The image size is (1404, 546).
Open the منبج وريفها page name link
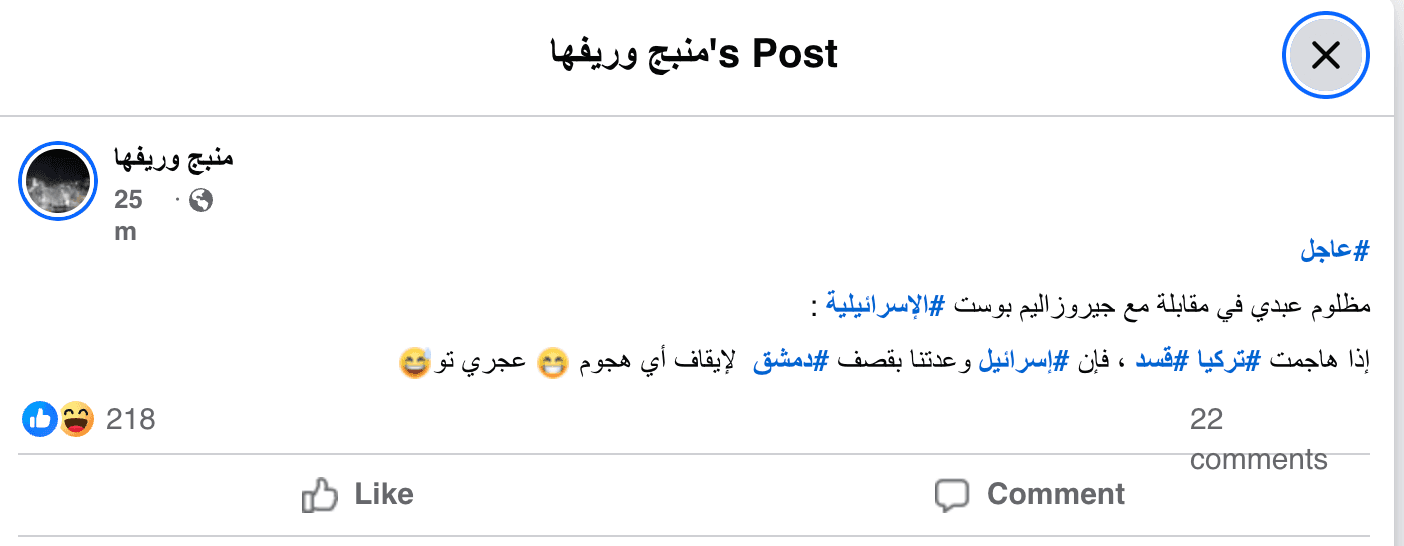[174, 158]
